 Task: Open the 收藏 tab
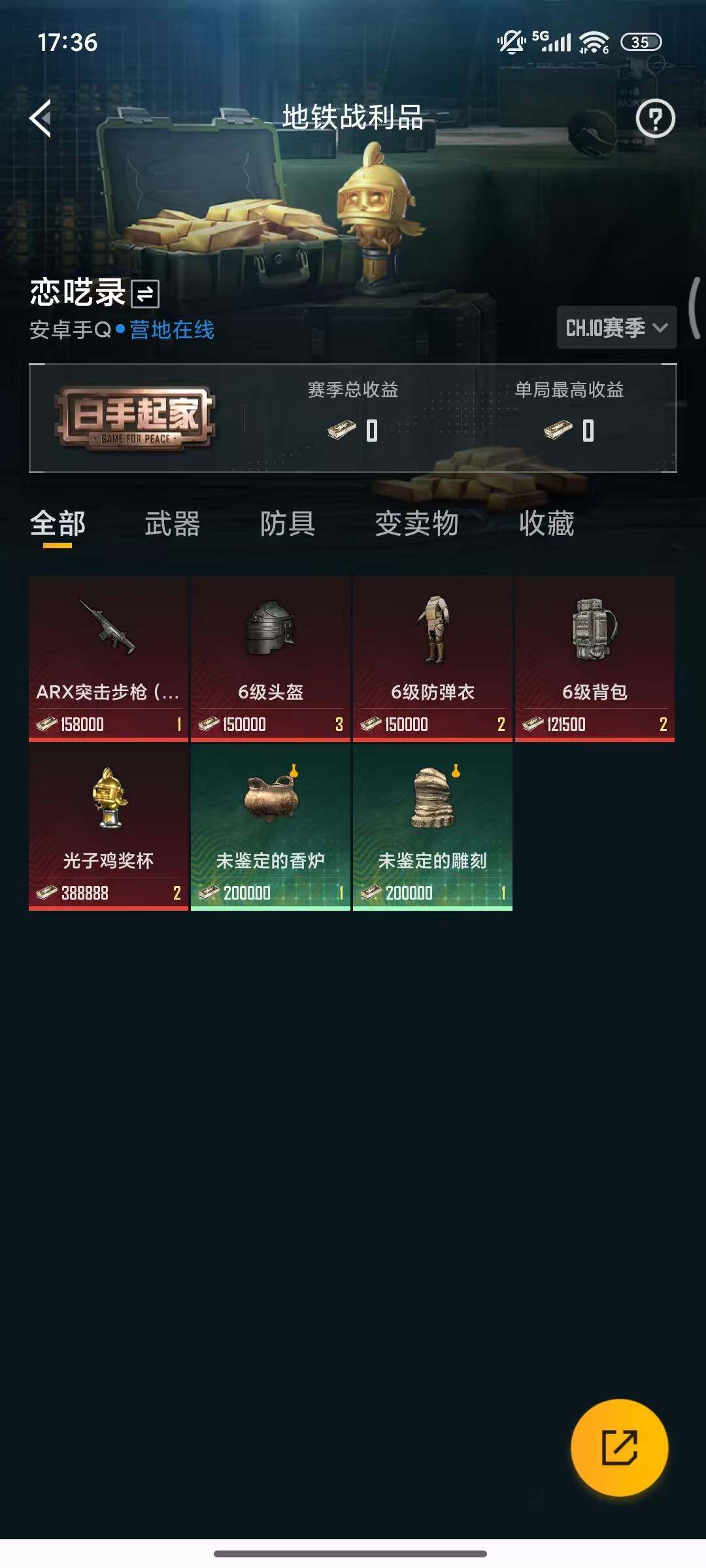click(545, 523)
